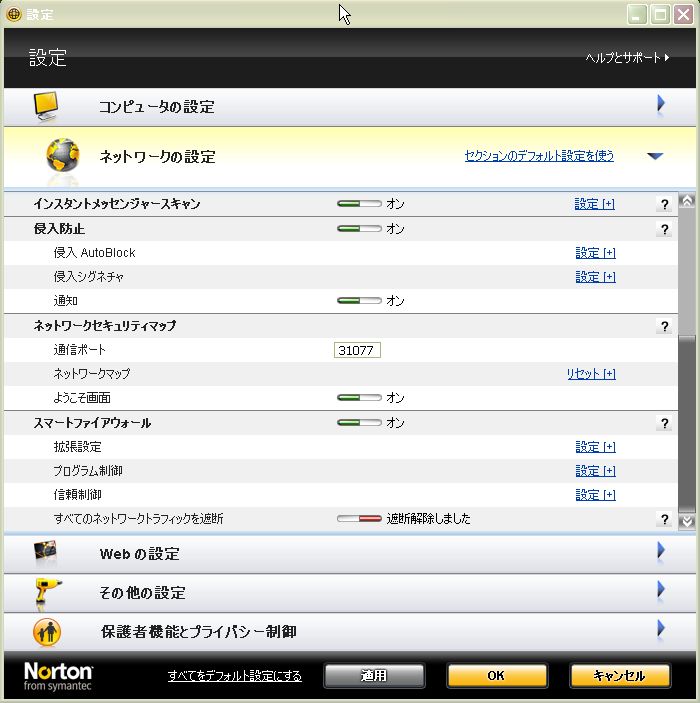The height and width of the screenshot is (703, 700).
Task: Open プログラム制御 settings
Action: click(x=594, y=471)
